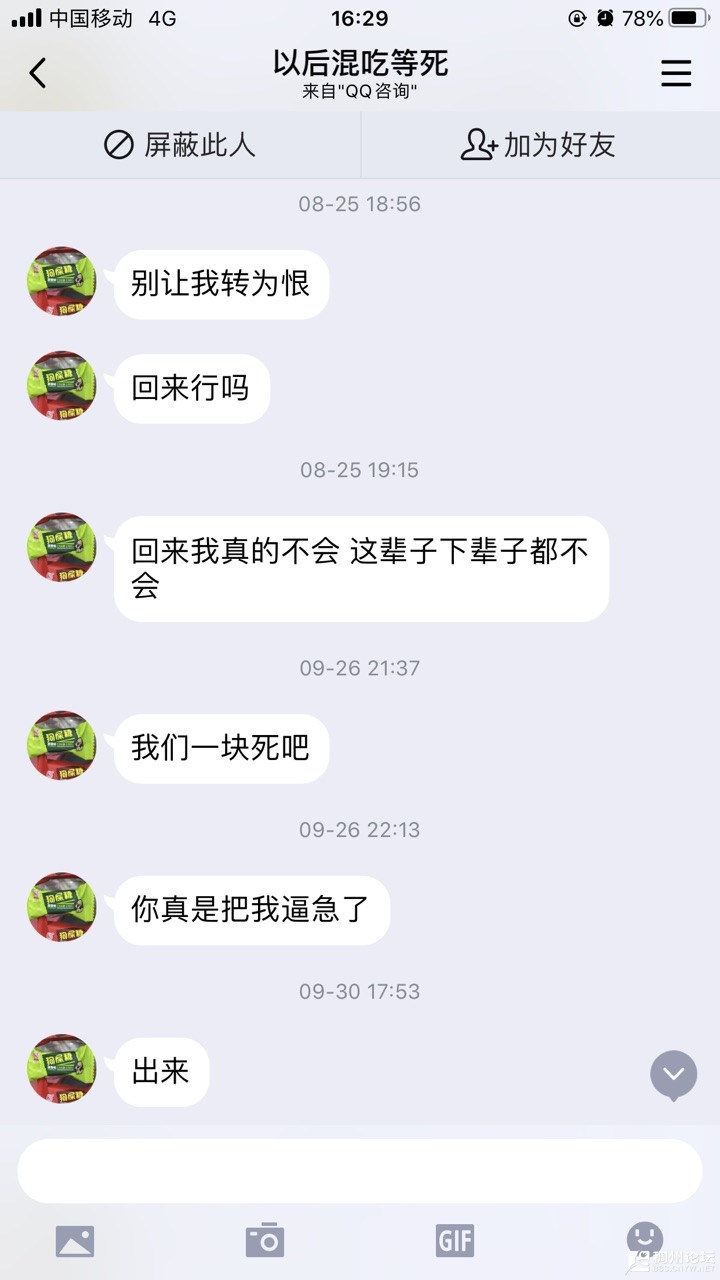Jump to latest messages arrow
This screenshot has height=1280, width=720.
coord(674,1075)
